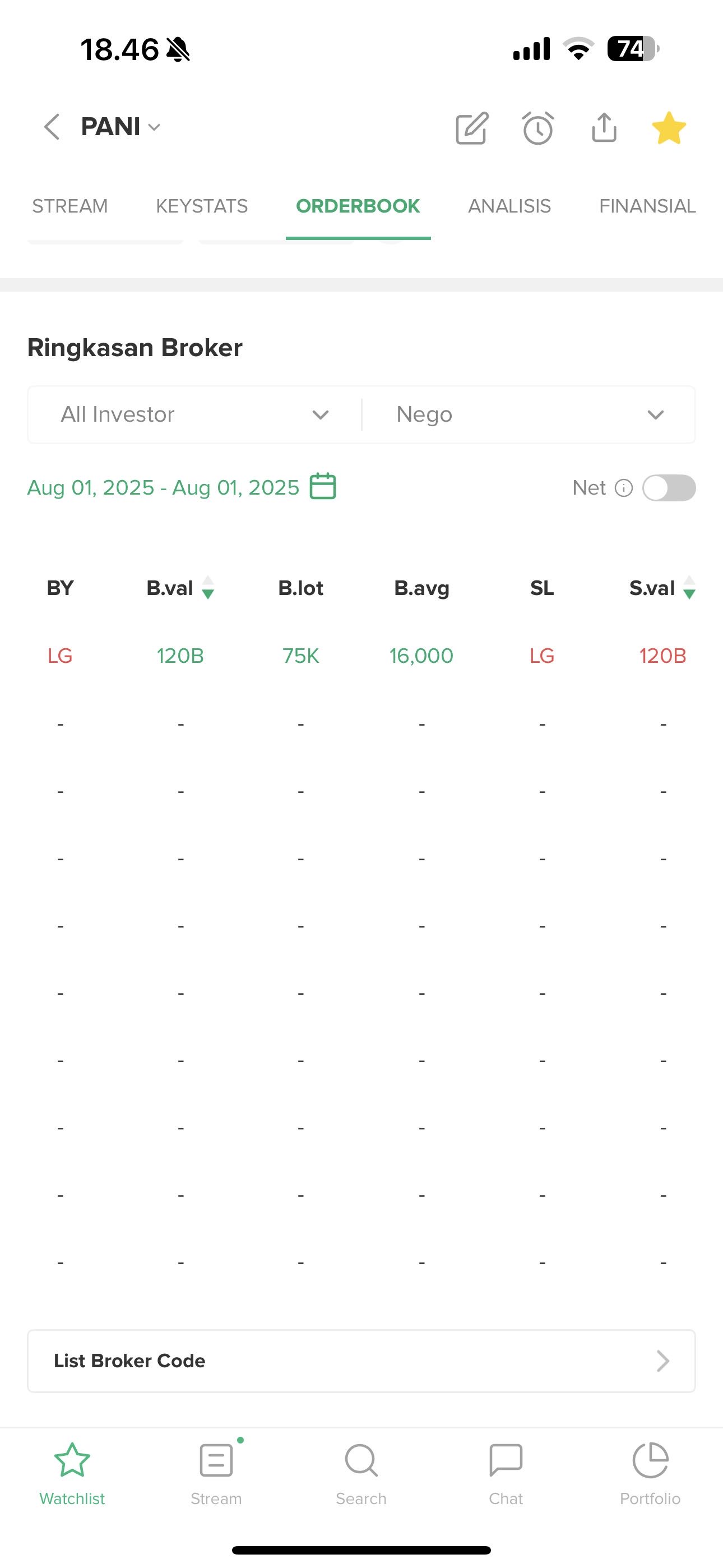Screen dimensions: 723x1568
Task: Share this PANI stock page
Action: click(x=604, y=127)
